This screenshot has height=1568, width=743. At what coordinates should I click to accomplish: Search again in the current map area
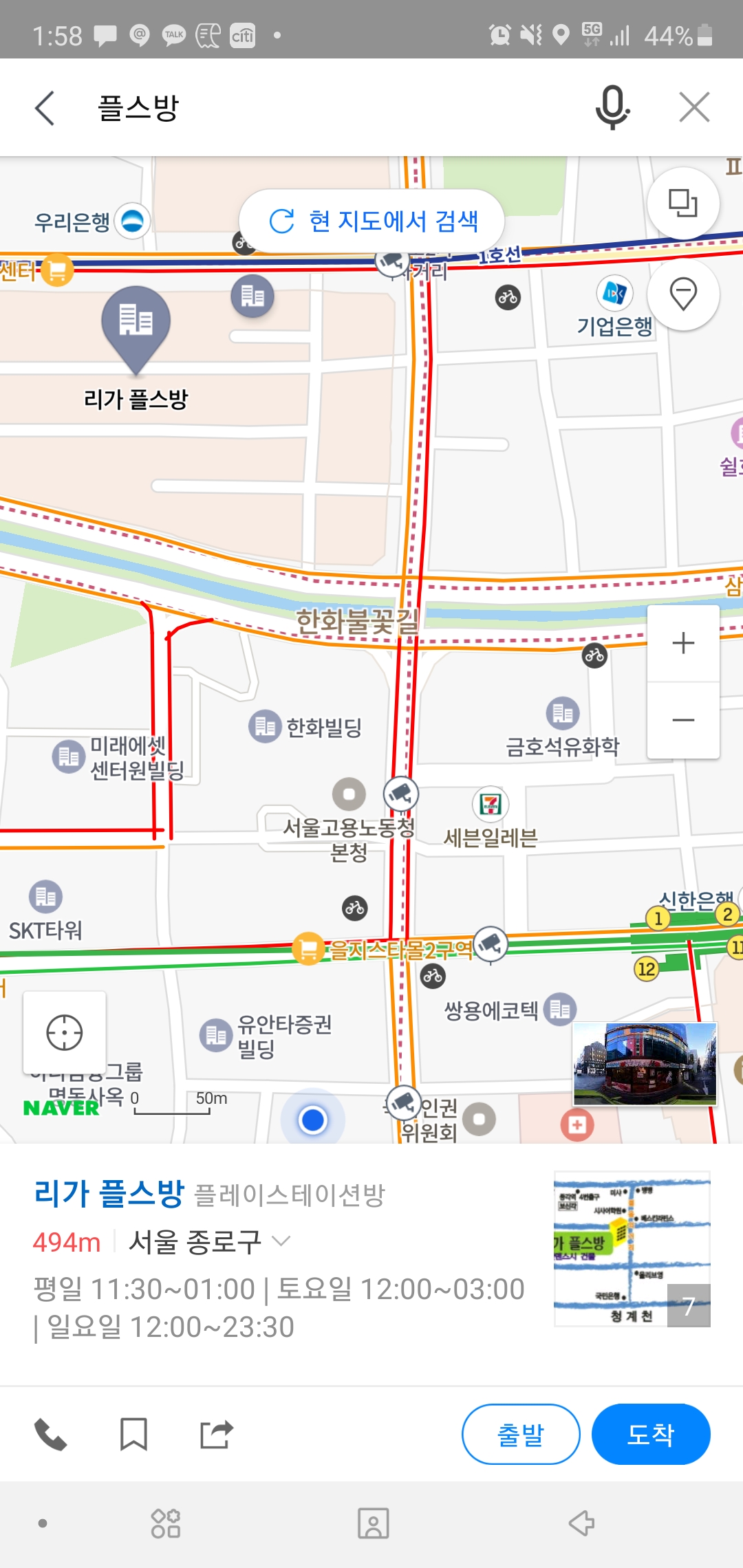tap(372, 221)
